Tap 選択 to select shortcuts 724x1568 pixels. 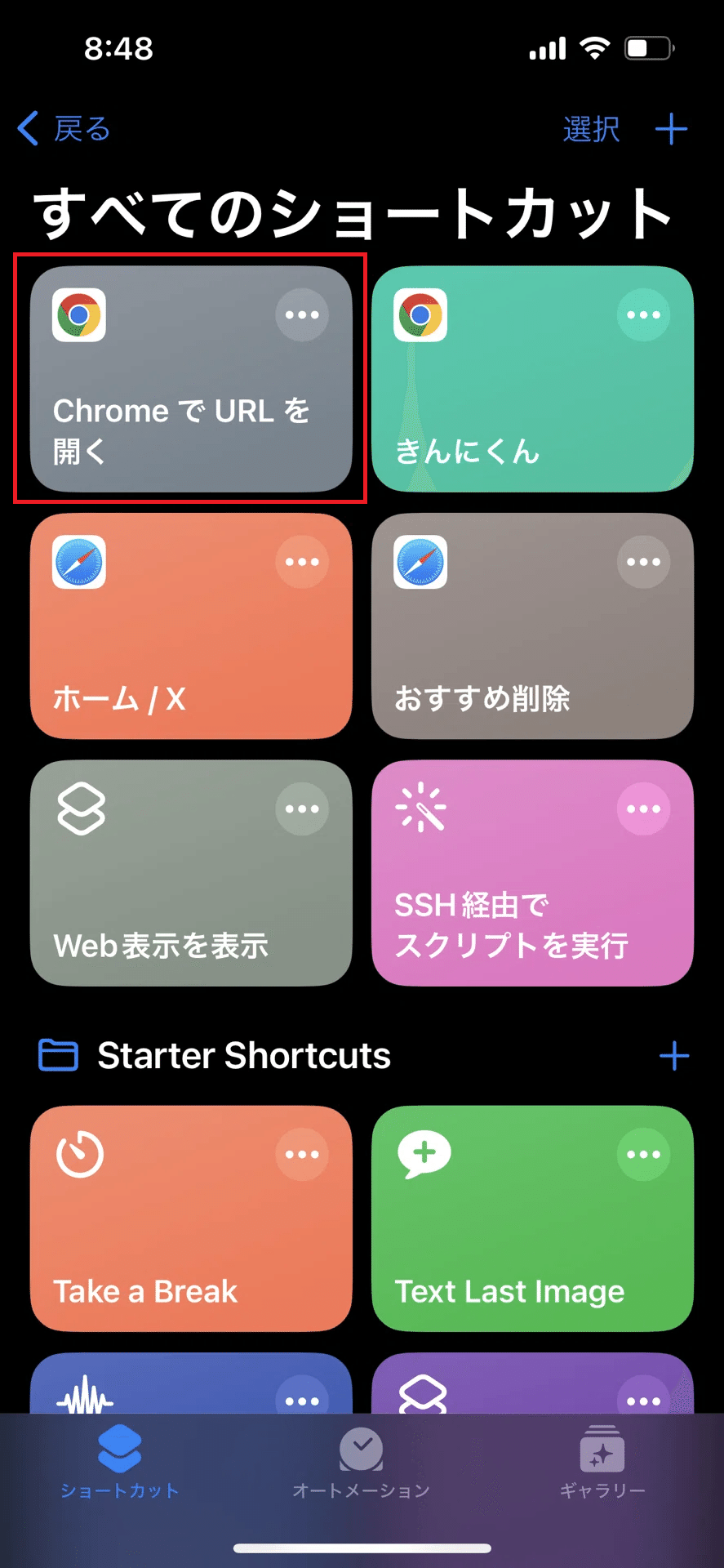[x=591, y=129]
